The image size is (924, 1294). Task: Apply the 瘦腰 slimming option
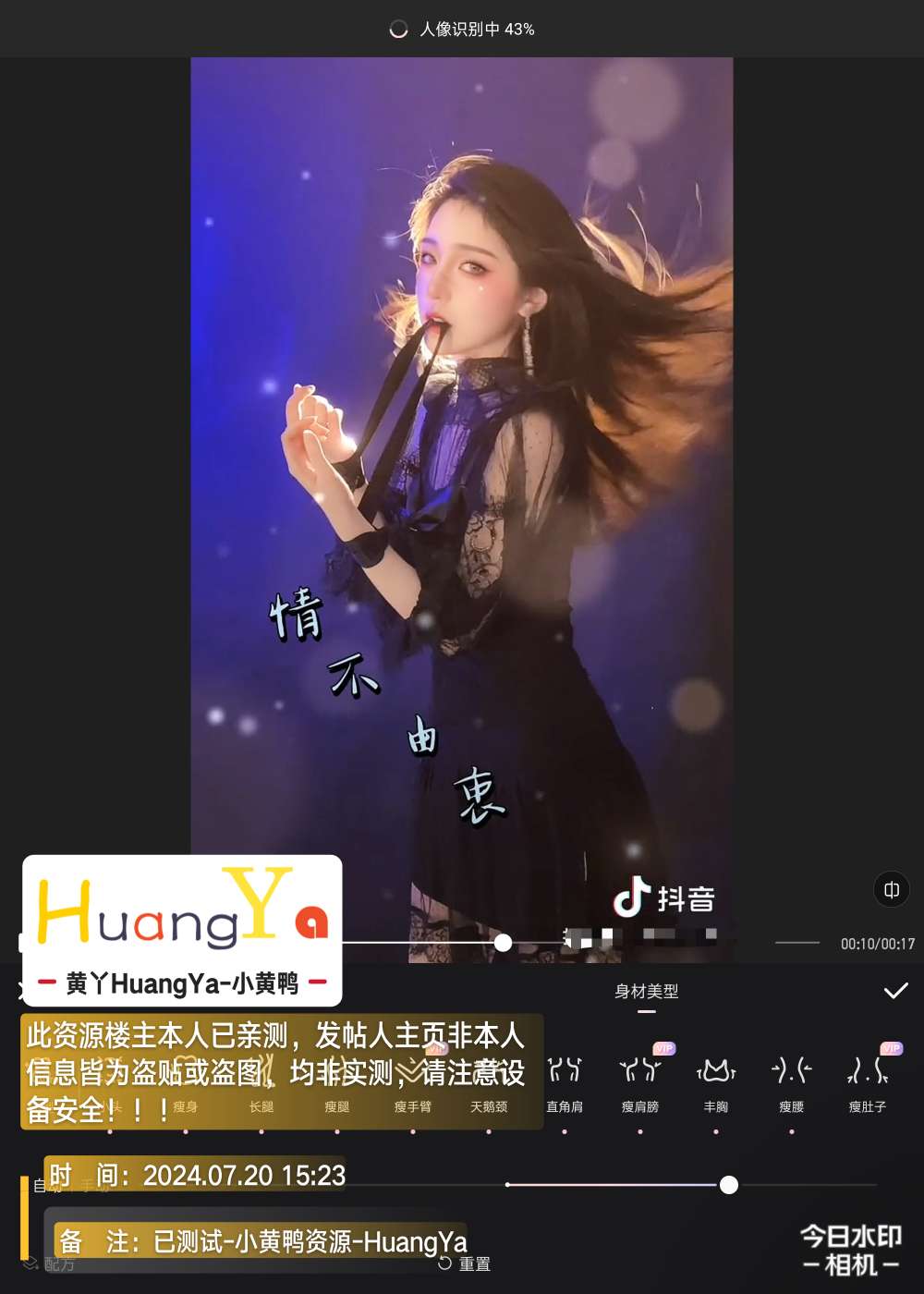(792, 1083)
